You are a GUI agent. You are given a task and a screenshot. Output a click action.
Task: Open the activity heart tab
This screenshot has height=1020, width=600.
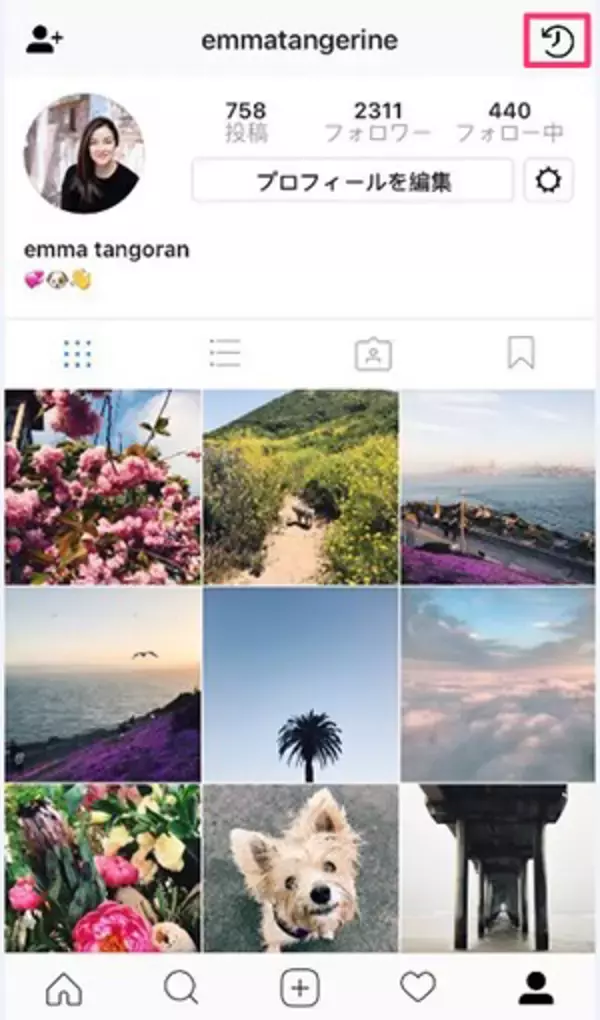point(418,988)
